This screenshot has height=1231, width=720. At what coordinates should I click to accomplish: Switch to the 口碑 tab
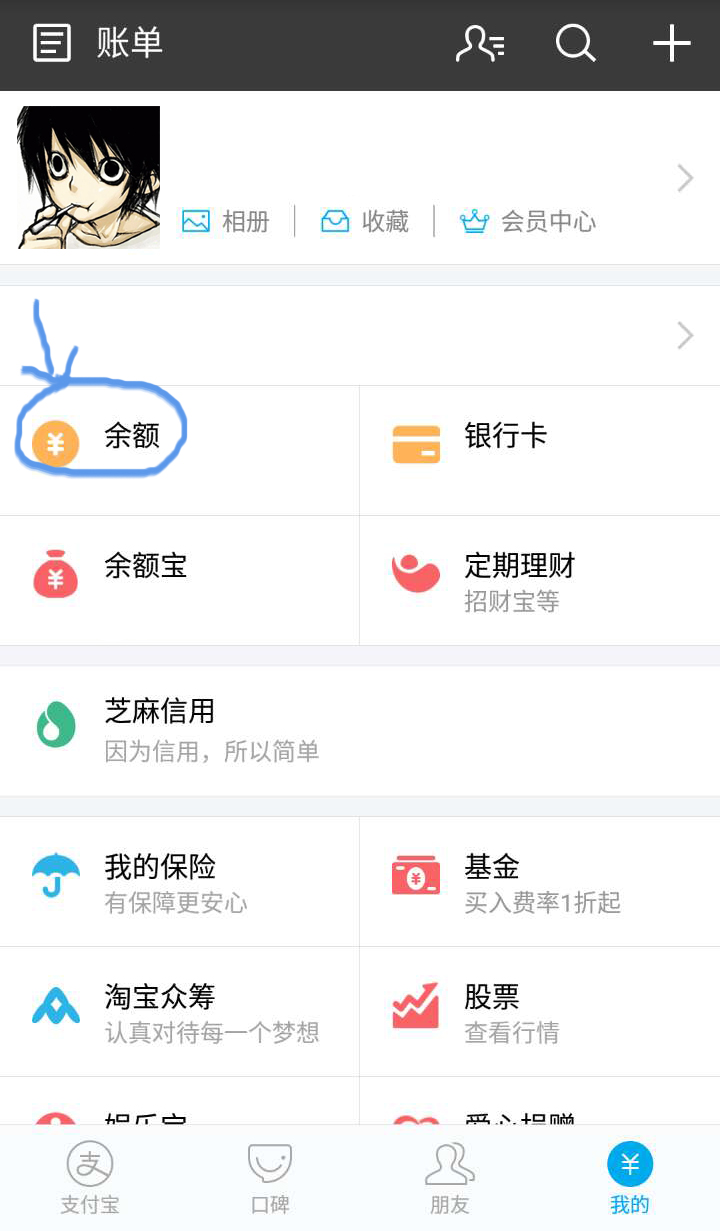(270, 1178)
